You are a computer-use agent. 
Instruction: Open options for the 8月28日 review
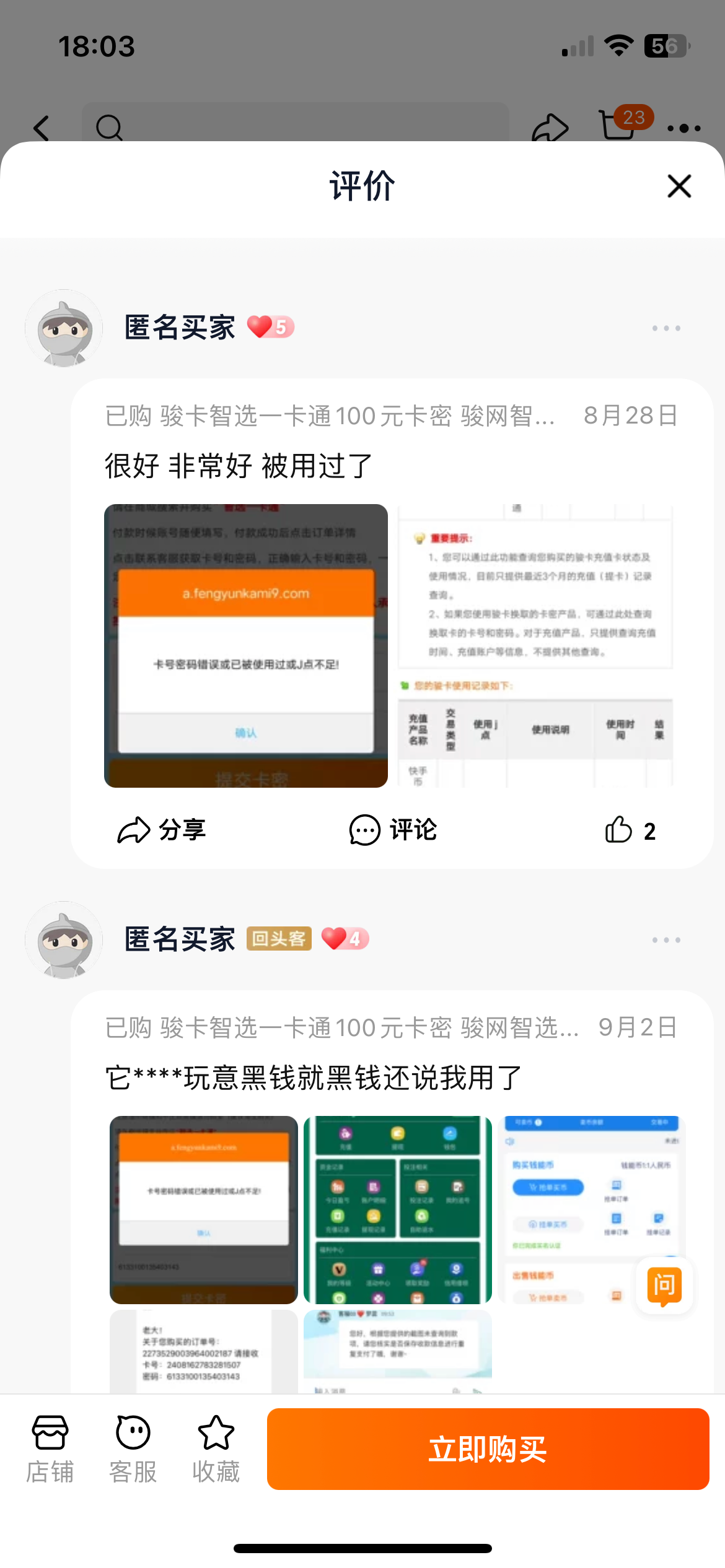pos(666,328)
